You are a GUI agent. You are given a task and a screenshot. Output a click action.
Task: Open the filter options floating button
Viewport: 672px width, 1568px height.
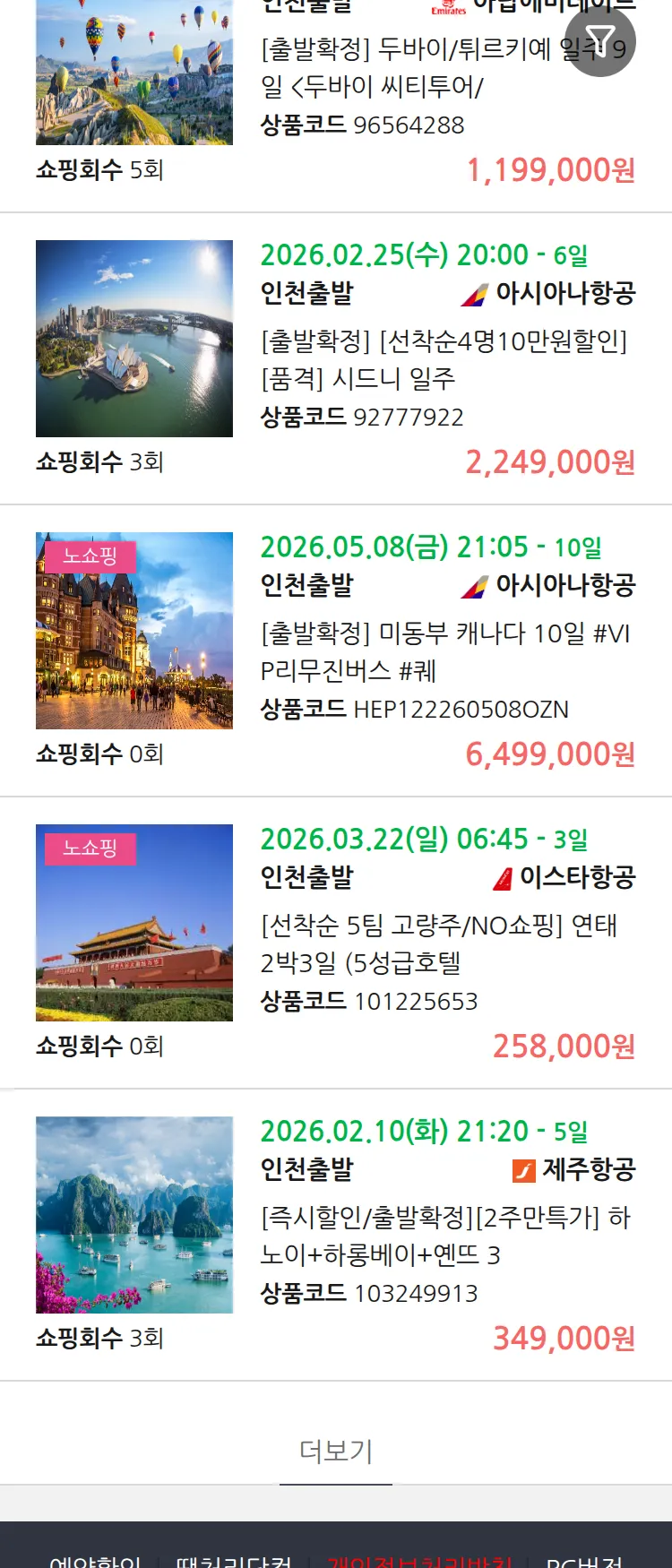(599, 41)
